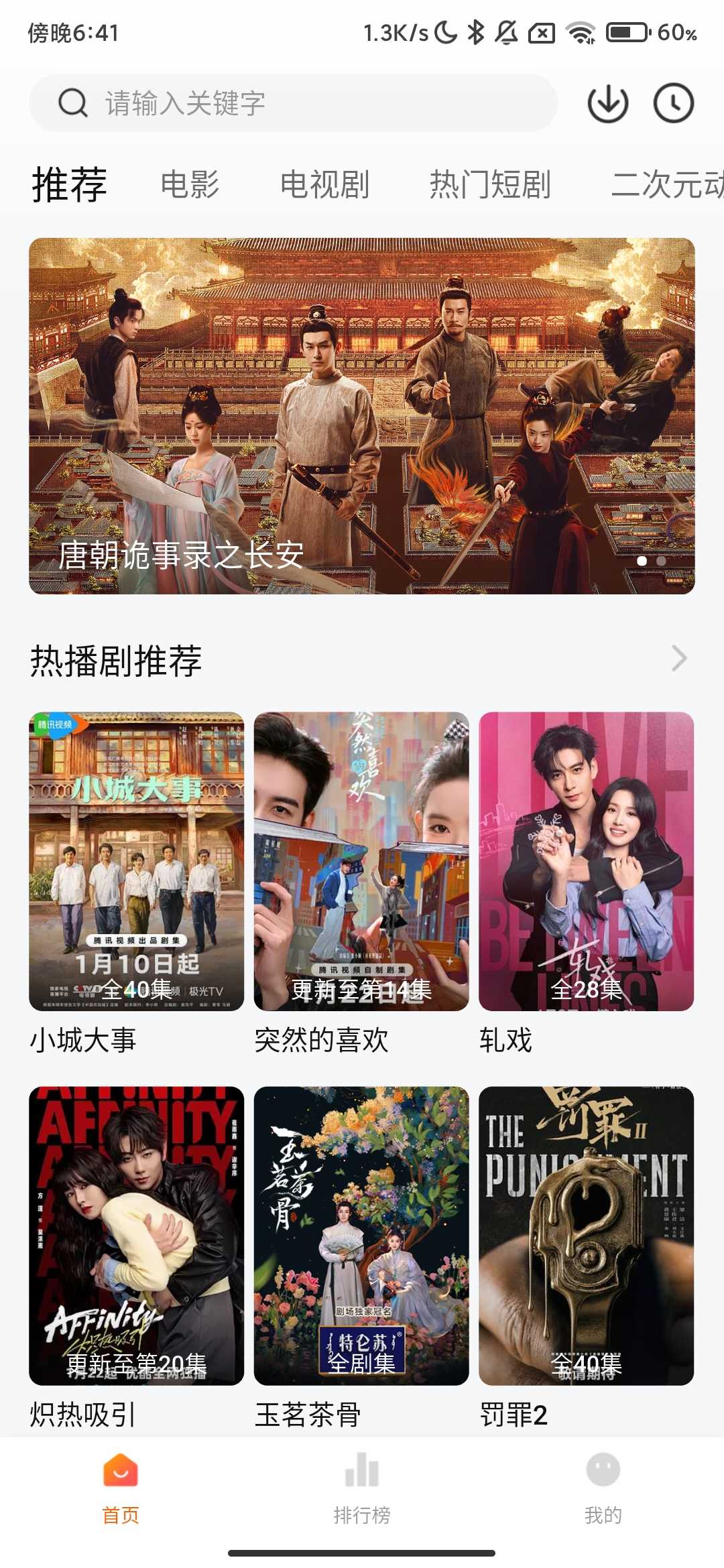The width and height of the screenshot is (724, 1568).
Task: Open the 小城大事 drama card
Action: [x=136, y=861]
